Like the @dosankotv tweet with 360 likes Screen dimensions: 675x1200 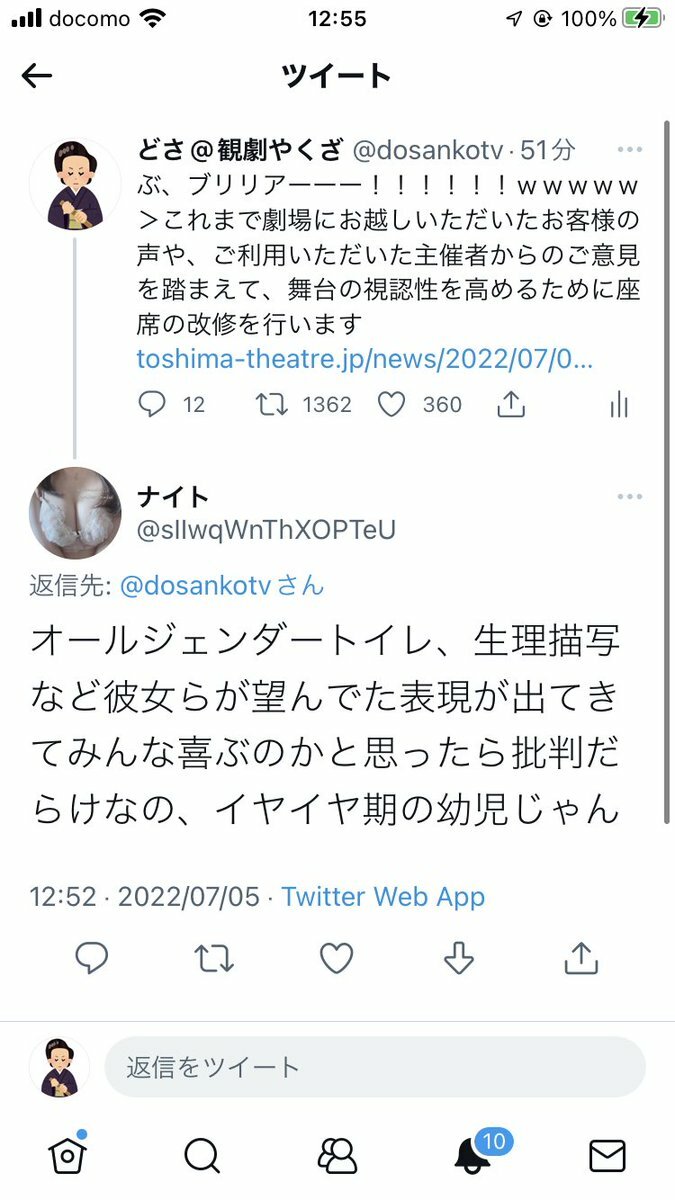coord(392,404)
